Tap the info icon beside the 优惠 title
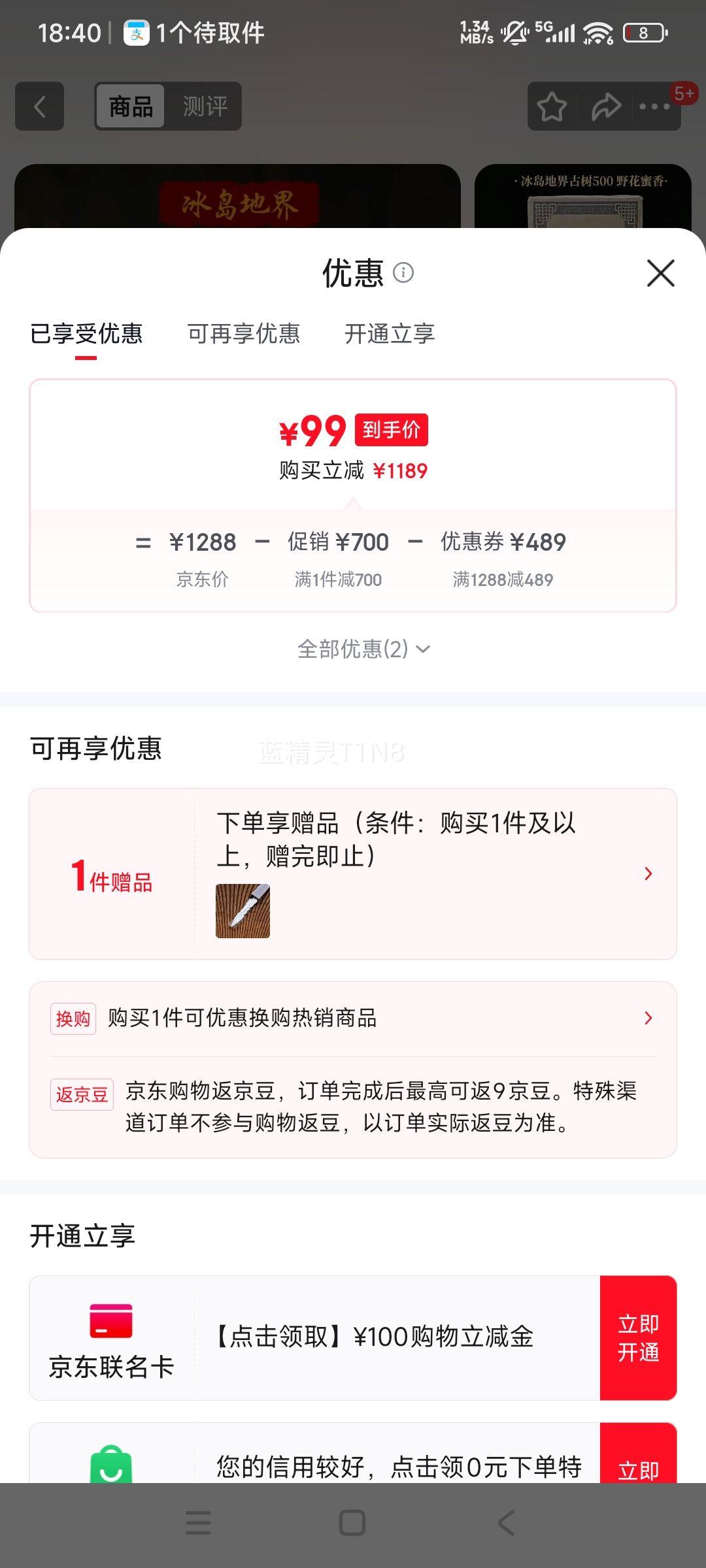 pyautogui.click(x=404, y=274)
